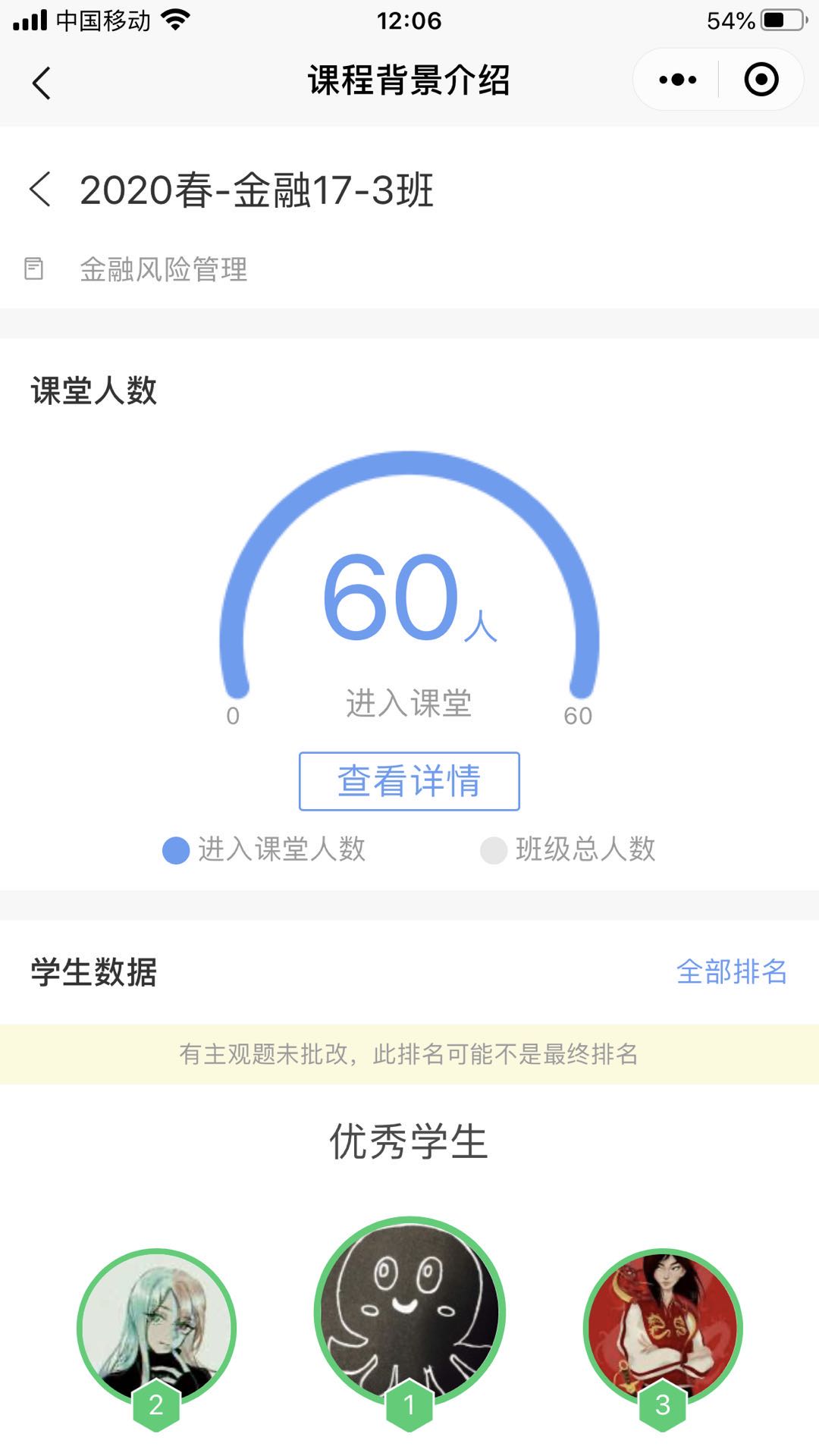Open the mini program more options menu
Viewport: 819px width, 1456px height.
point(677,80)
